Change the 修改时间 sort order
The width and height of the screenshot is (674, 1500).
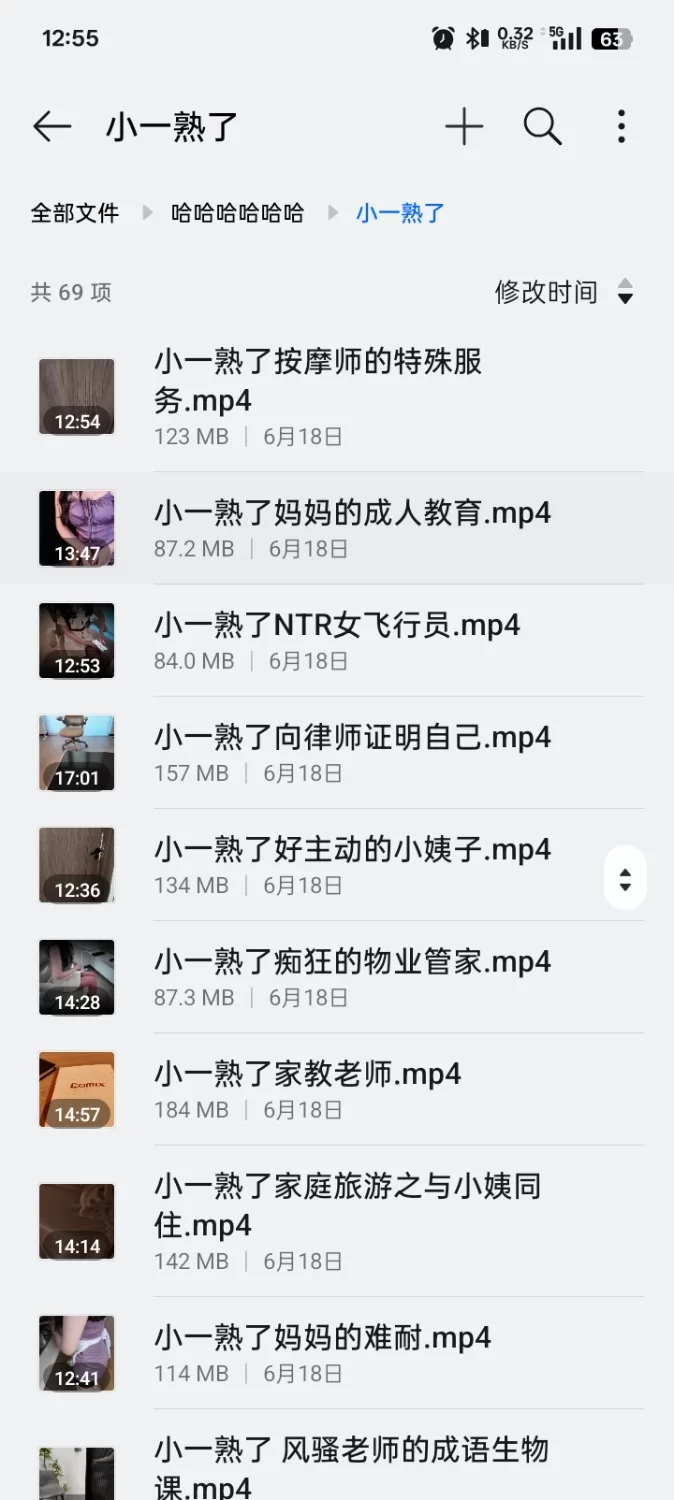tap(564, 292)
